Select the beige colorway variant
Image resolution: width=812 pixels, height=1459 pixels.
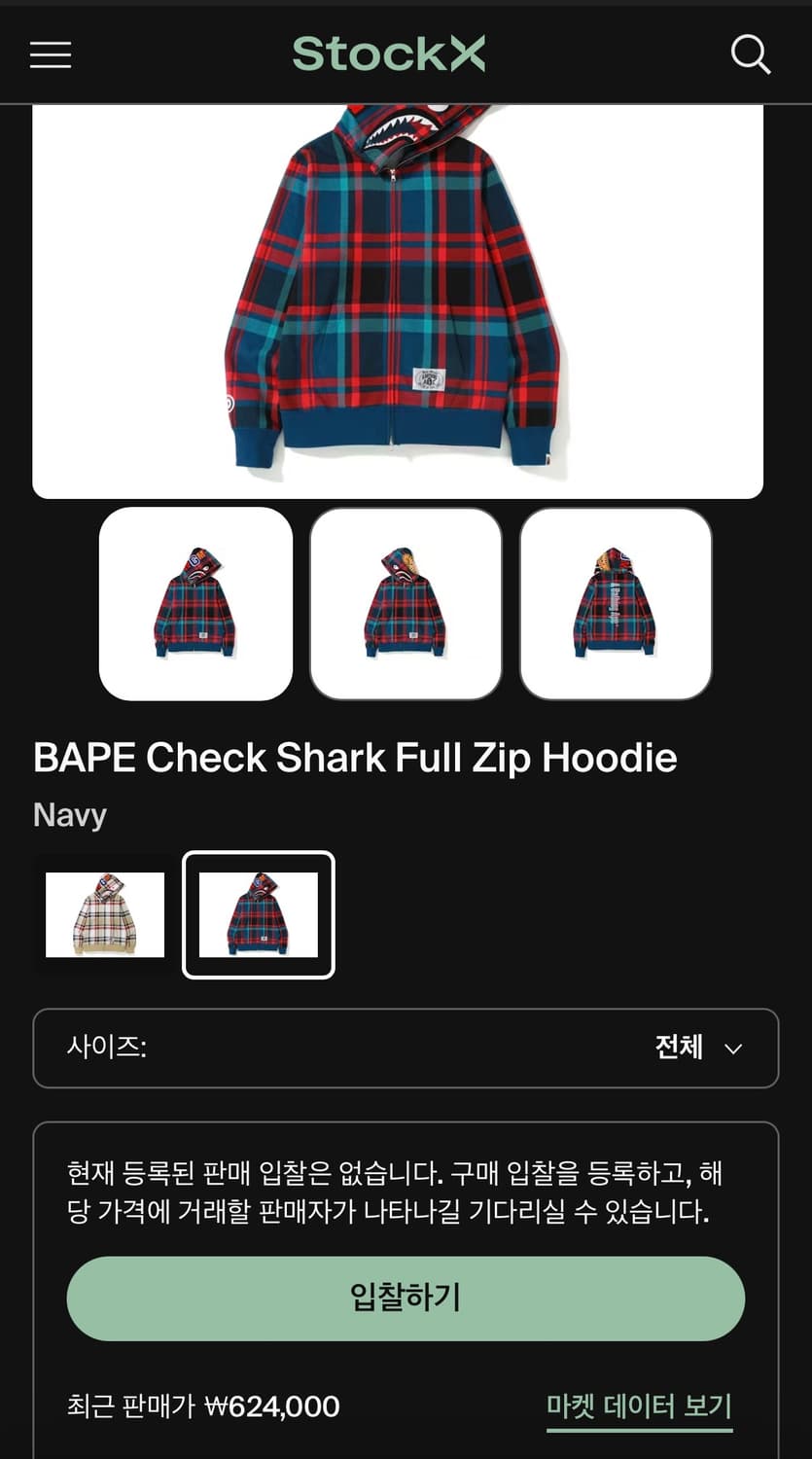click(x=104, y=914)
